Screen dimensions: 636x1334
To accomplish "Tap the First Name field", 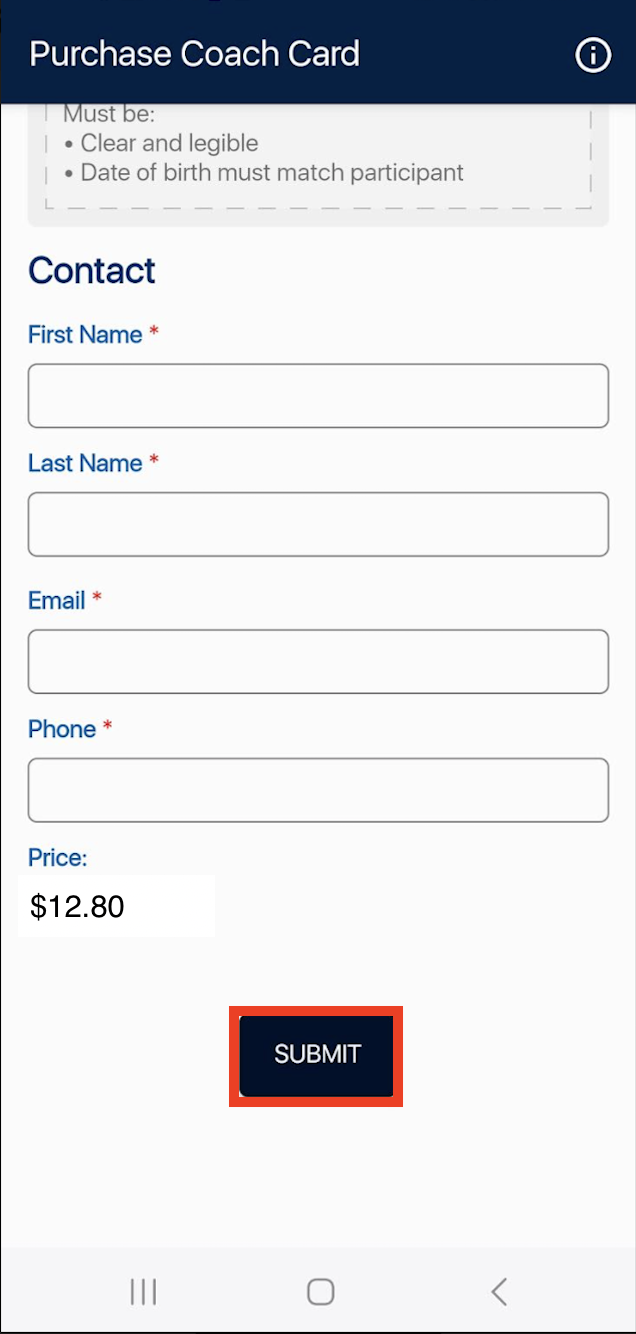I will point(318,396).
